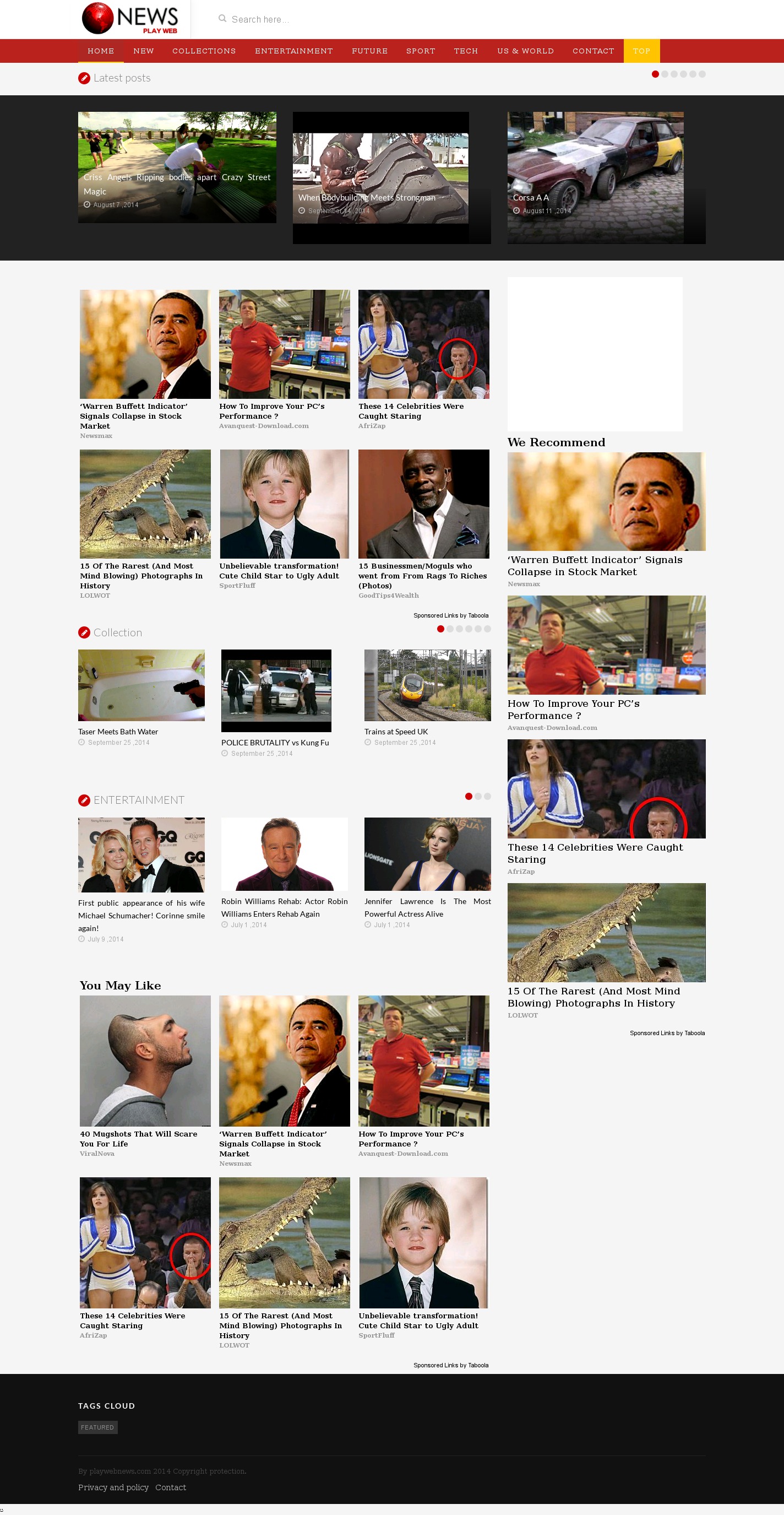
Task: View Trains at Speed UK post
Action: click(x=395, y=732)
